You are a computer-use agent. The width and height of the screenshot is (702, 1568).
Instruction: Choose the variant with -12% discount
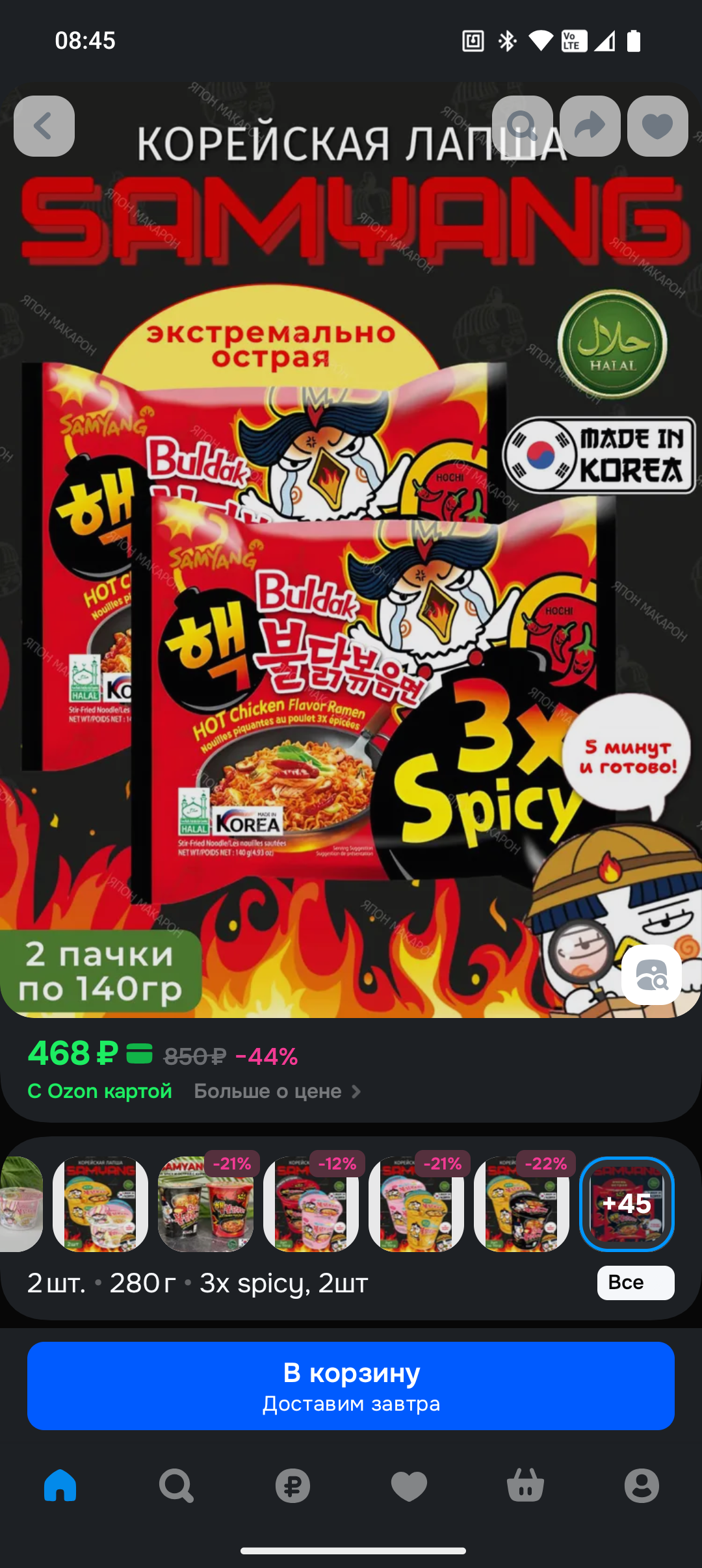(311, 1204)
